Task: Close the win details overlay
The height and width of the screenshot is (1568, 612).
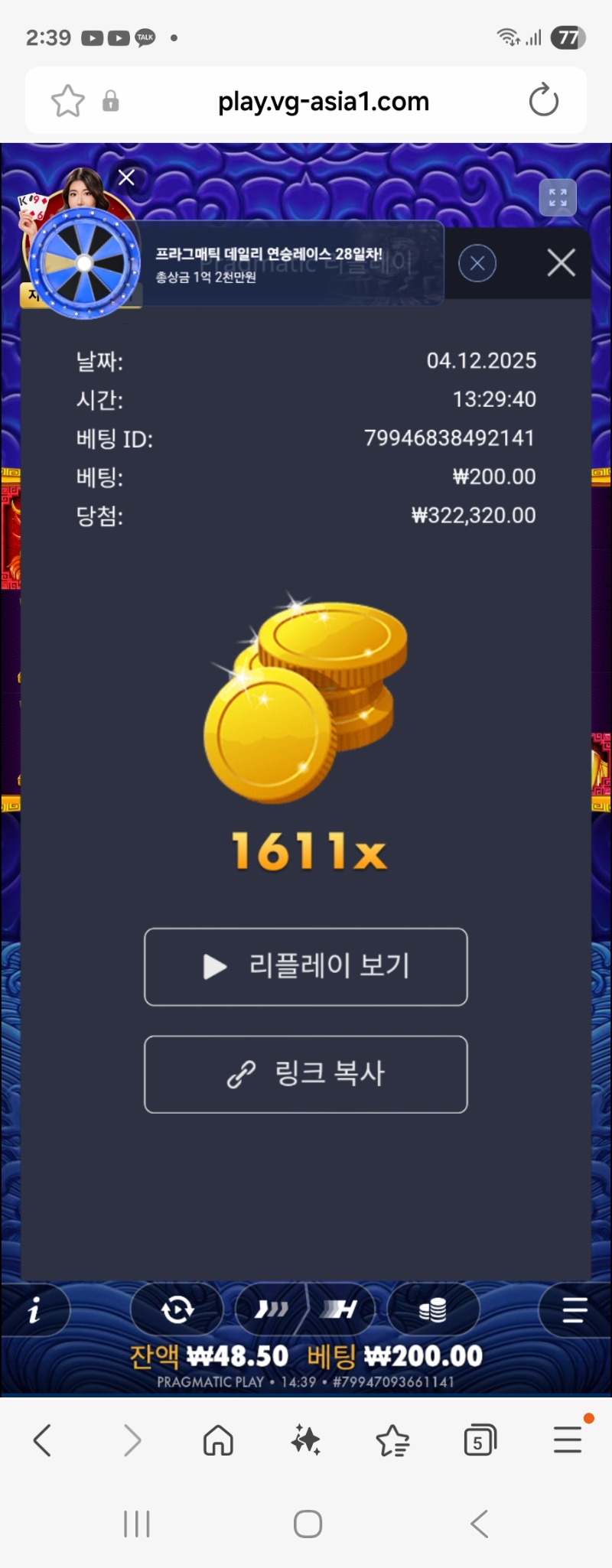Action: pyautogui.click(x=561, y=262)
